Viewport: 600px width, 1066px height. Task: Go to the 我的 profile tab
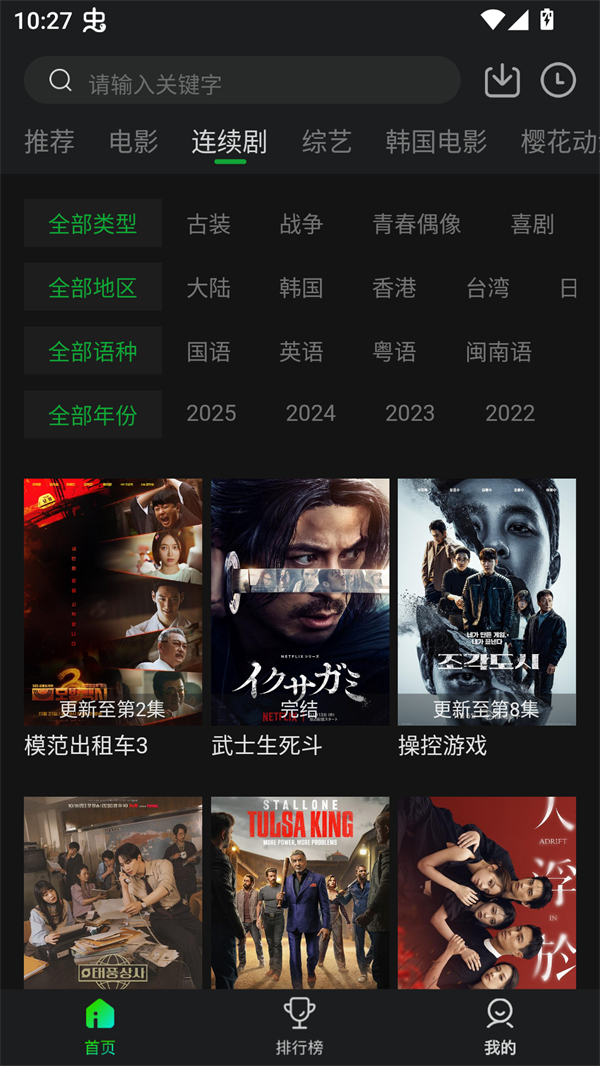point(499,1027)
